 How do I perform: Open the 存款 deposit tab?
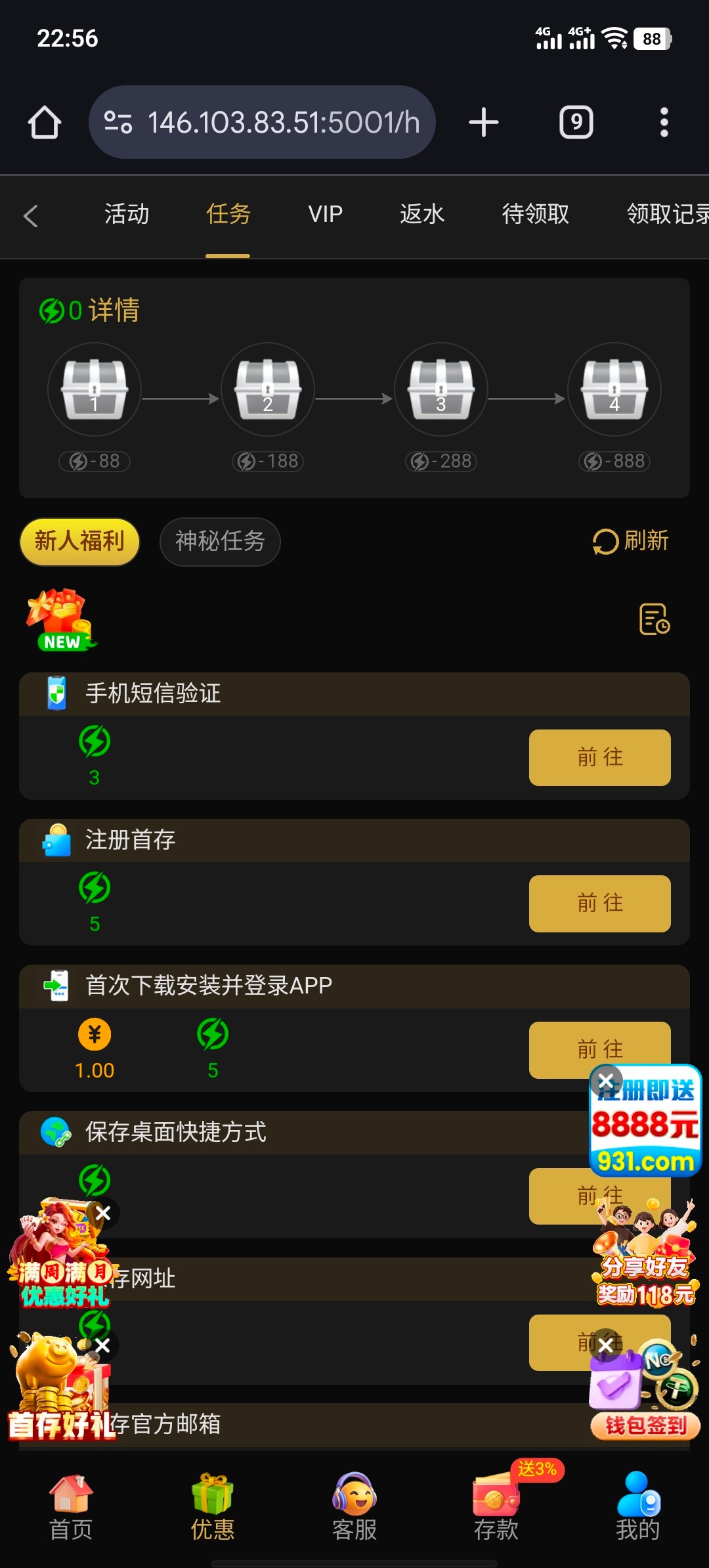(x=496, y=1508)
